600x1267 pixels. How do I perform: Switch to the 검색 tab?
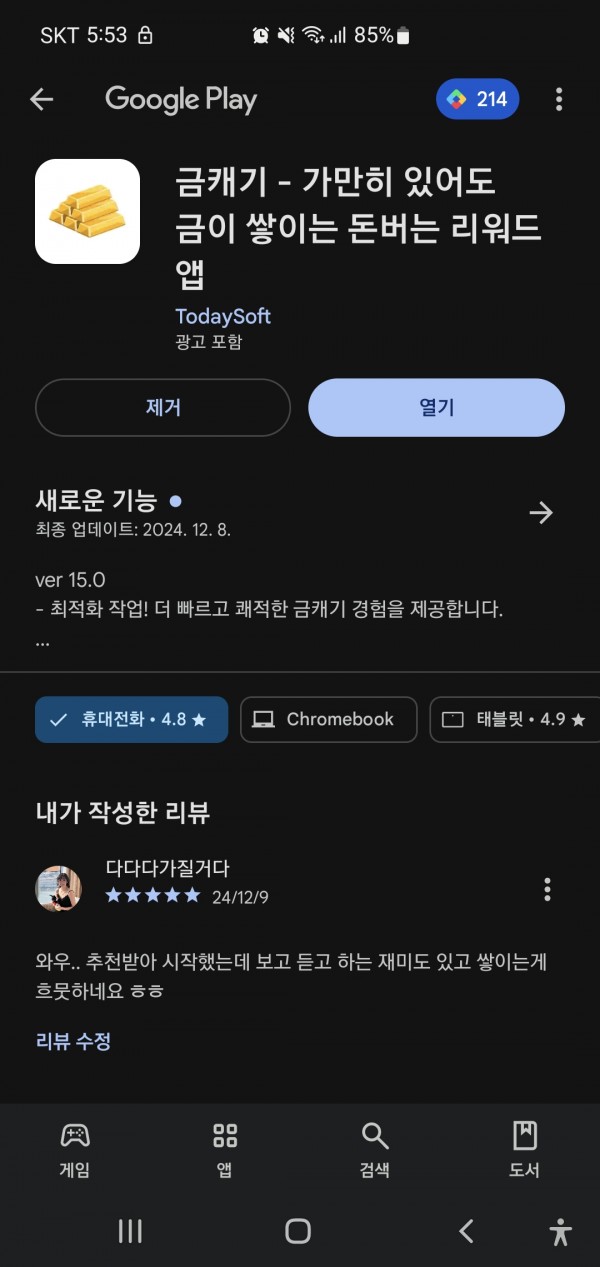(375, 1149)
